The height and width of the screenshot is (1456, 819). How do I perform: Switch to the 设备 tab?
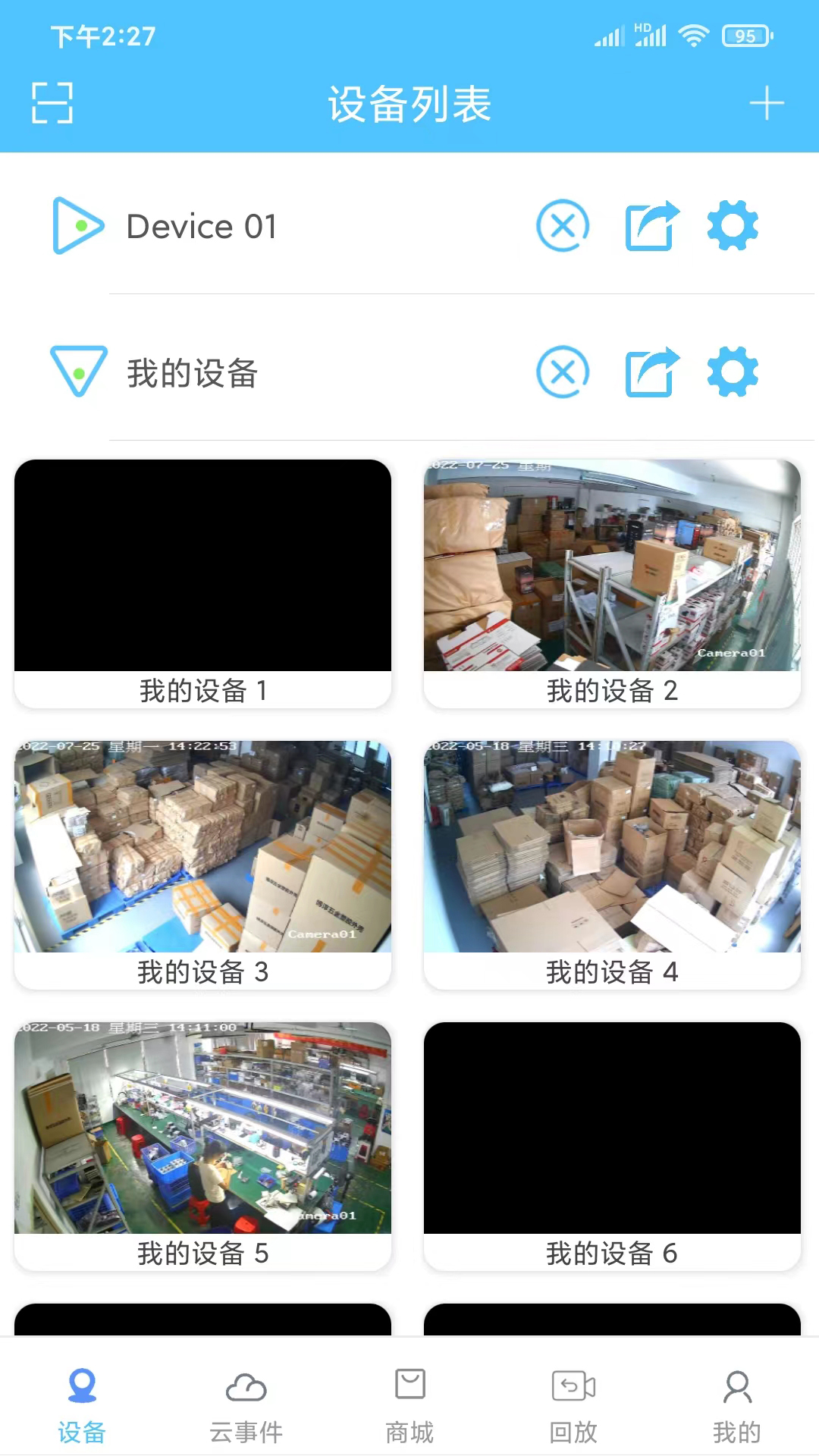82,1403
